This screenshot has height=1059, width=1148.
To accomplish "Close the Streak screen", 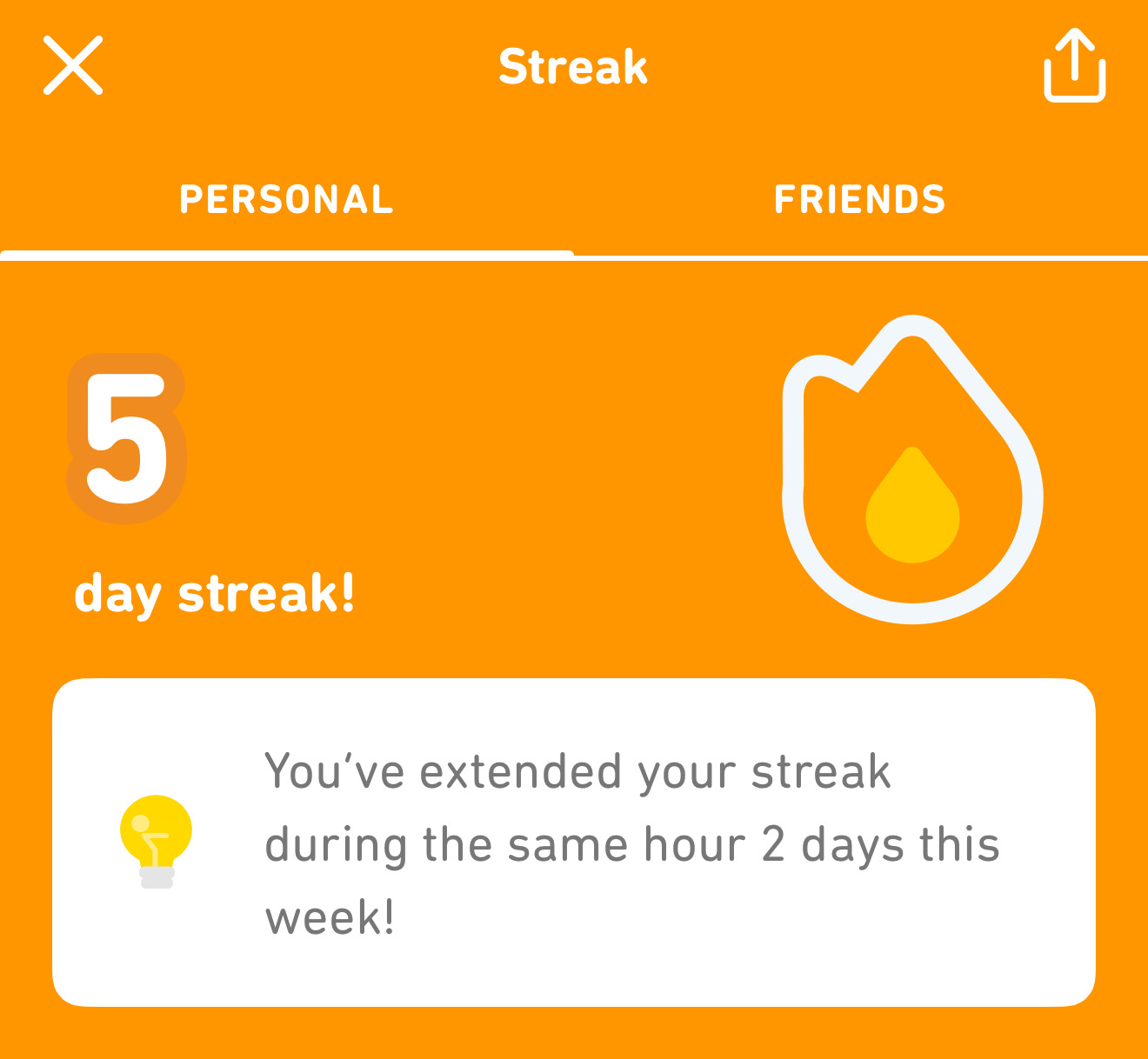I will [73, 65].
